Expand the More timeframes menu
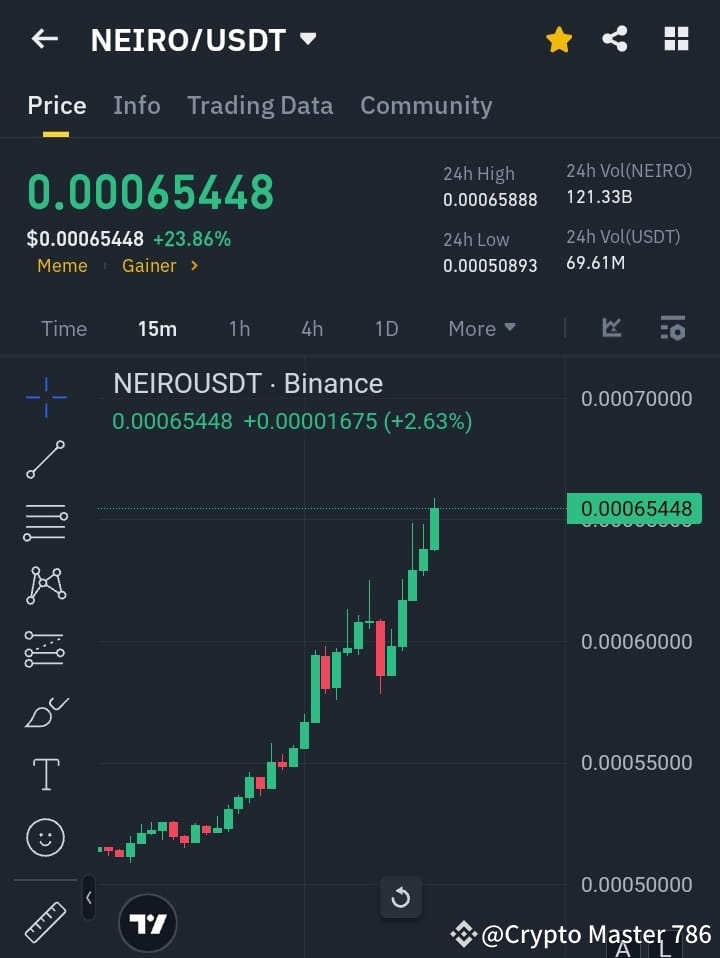 [481, 328]
